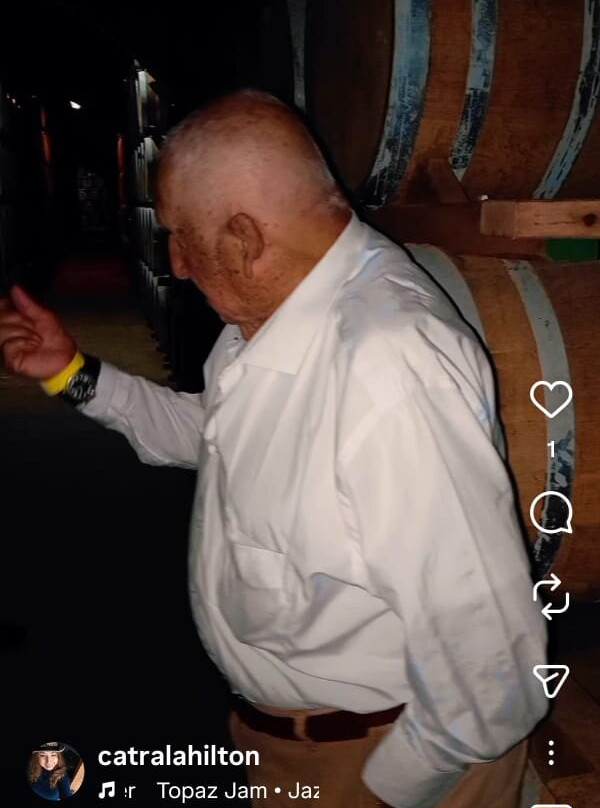Share the reel via paper plane icon
Image resolution: width=600 pixels, height=808 pixels.
550,680
